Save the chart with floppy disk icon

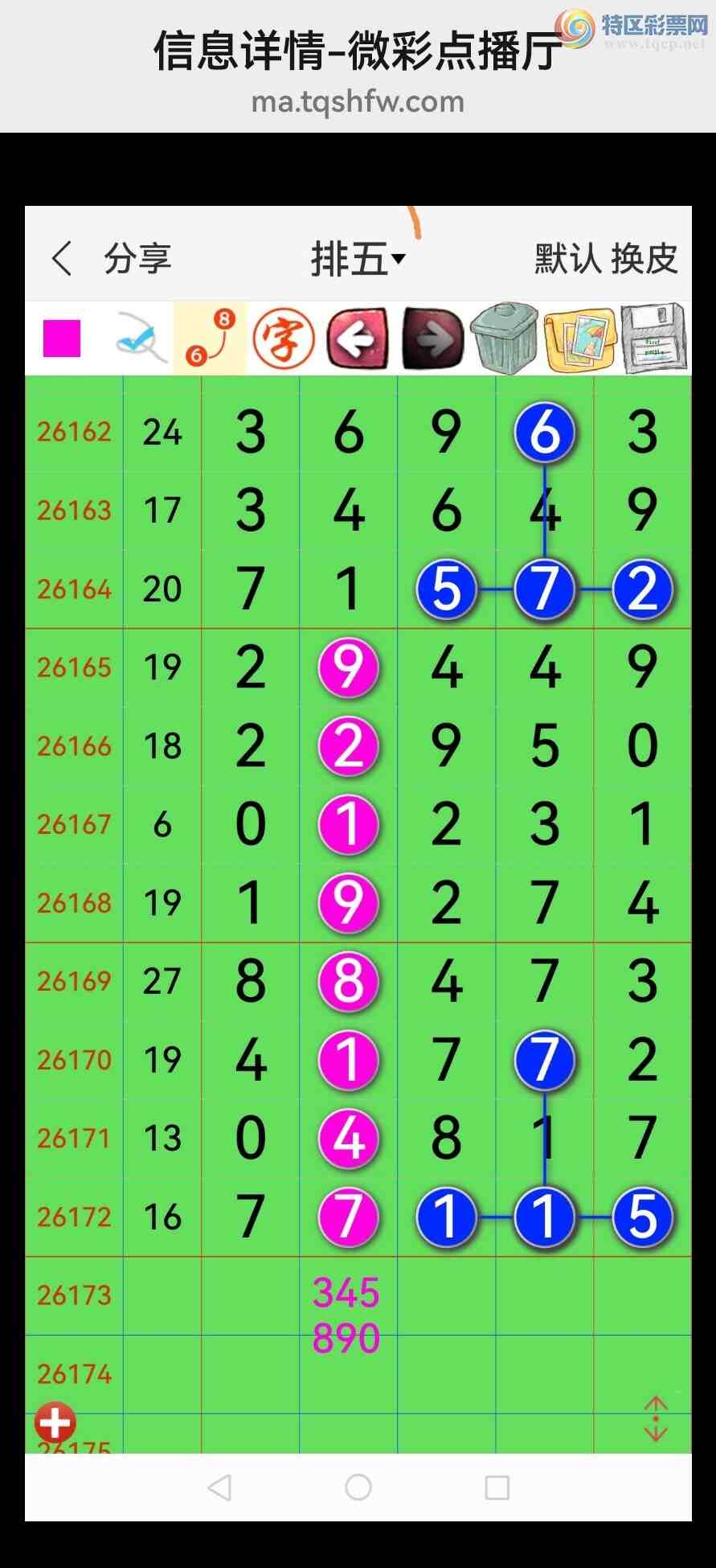click(654, 339)
